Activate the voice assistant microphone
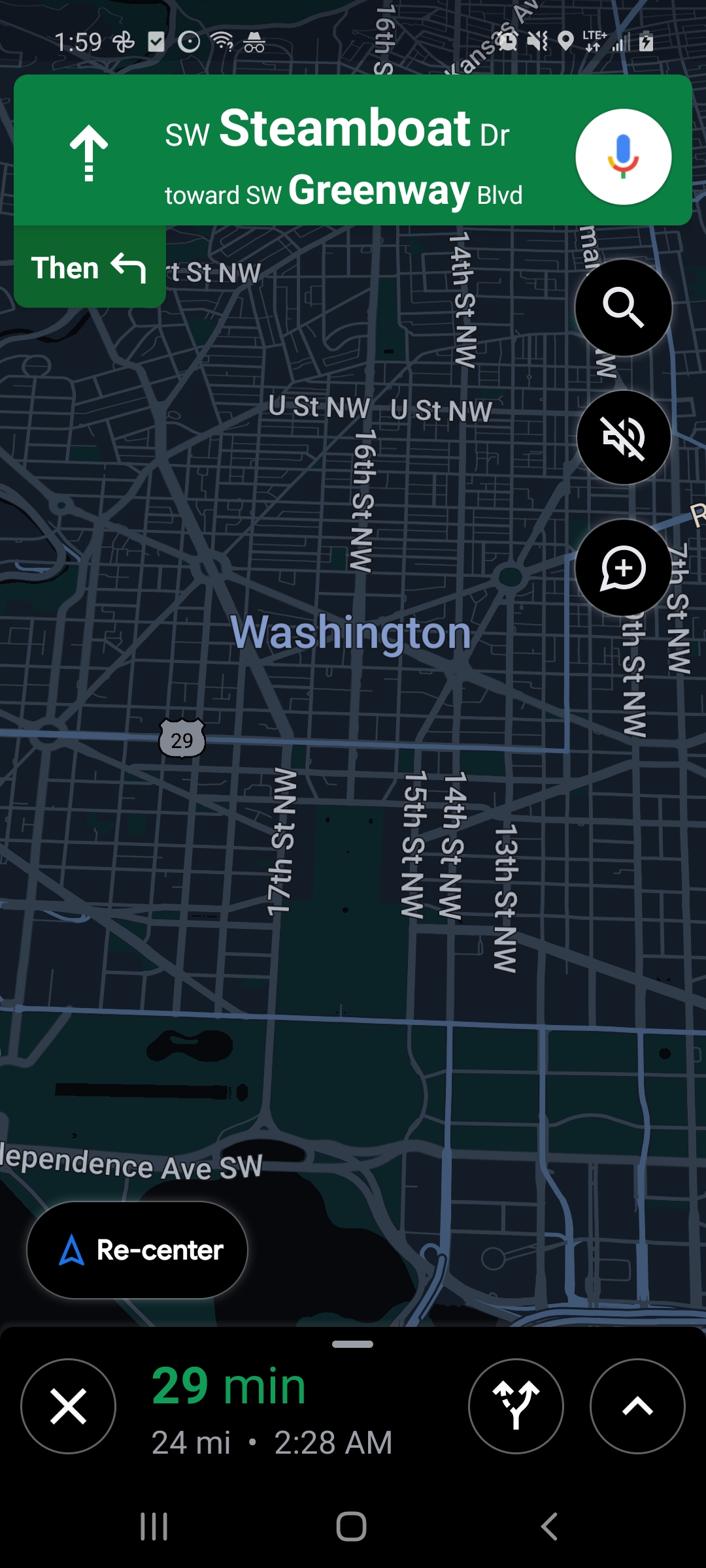706x1568 pixels. click(x=623, y=157)
